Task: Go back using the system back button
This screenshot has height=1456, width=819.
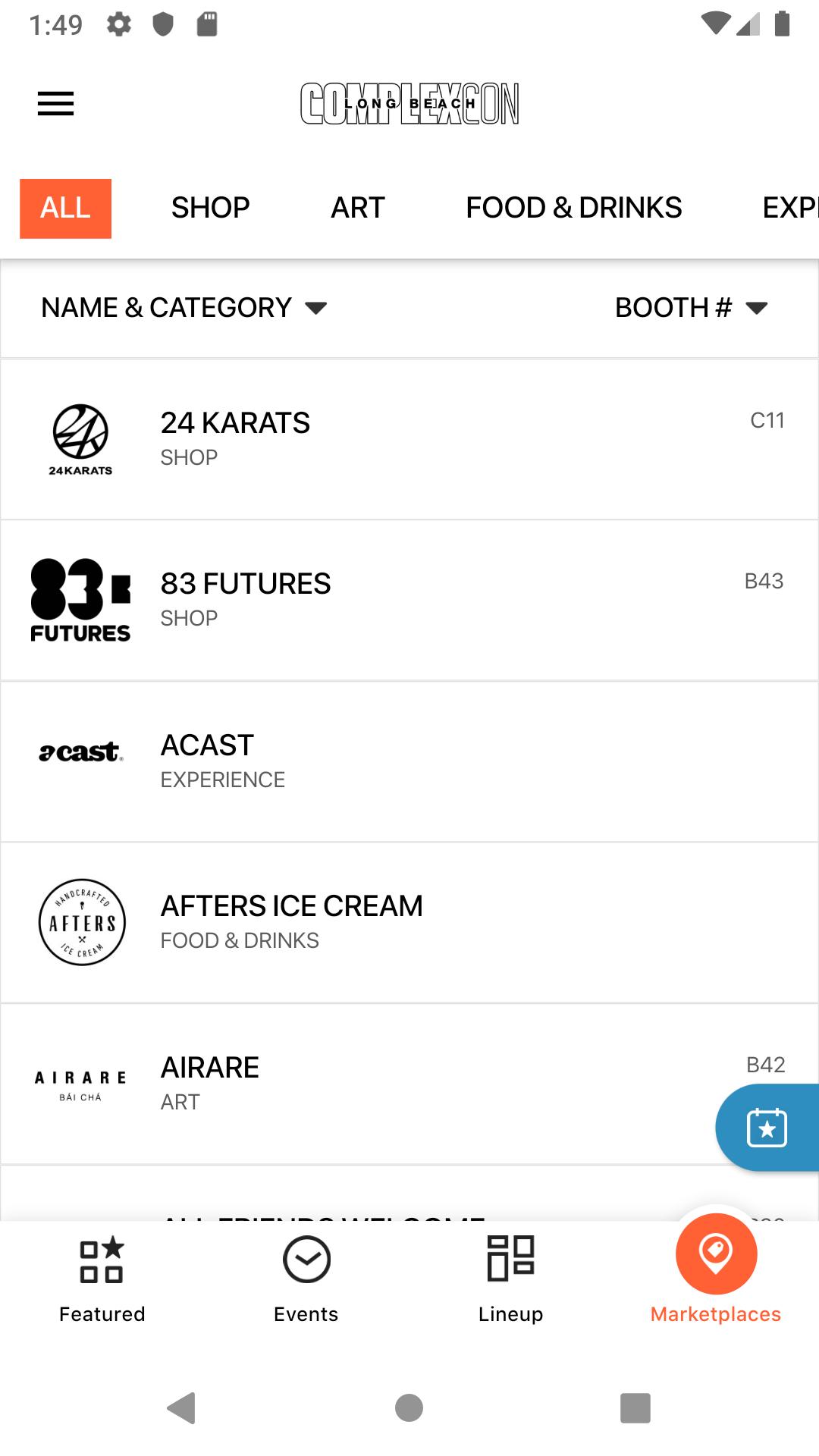Action: (182, 1408)
